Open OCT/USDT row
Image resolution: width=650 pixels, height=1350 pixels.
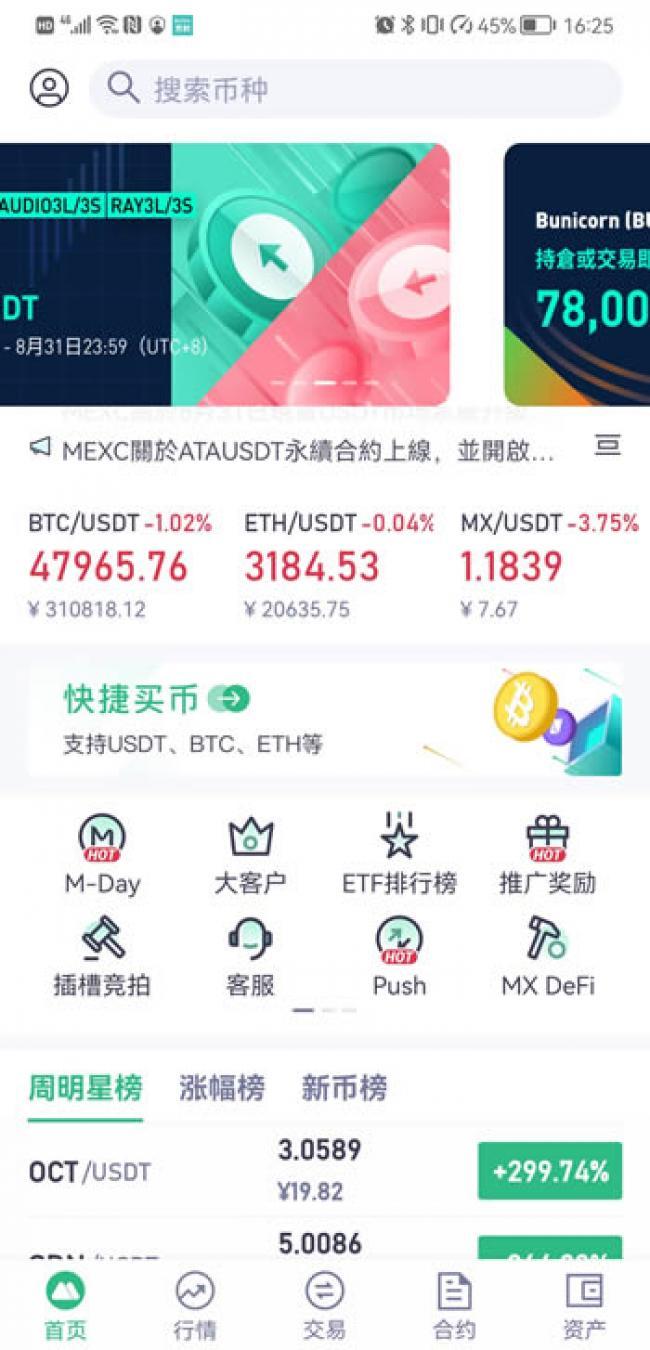pos(324,1171)
